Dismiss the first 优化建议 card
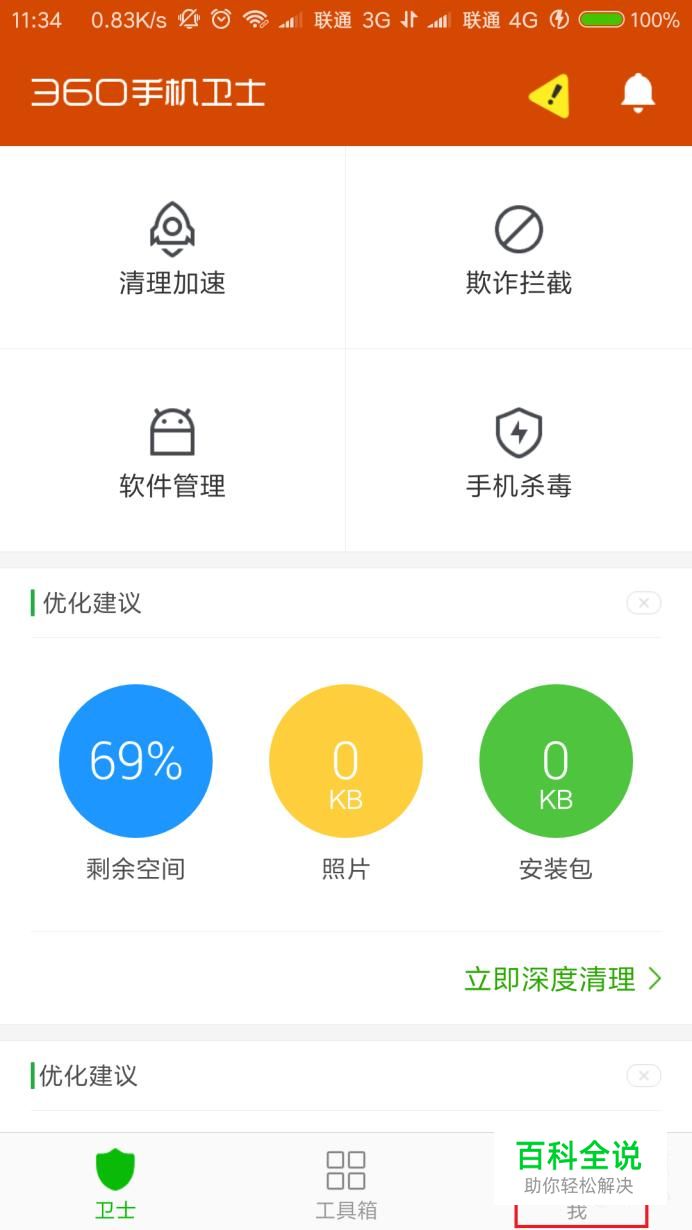 point(643,603)
